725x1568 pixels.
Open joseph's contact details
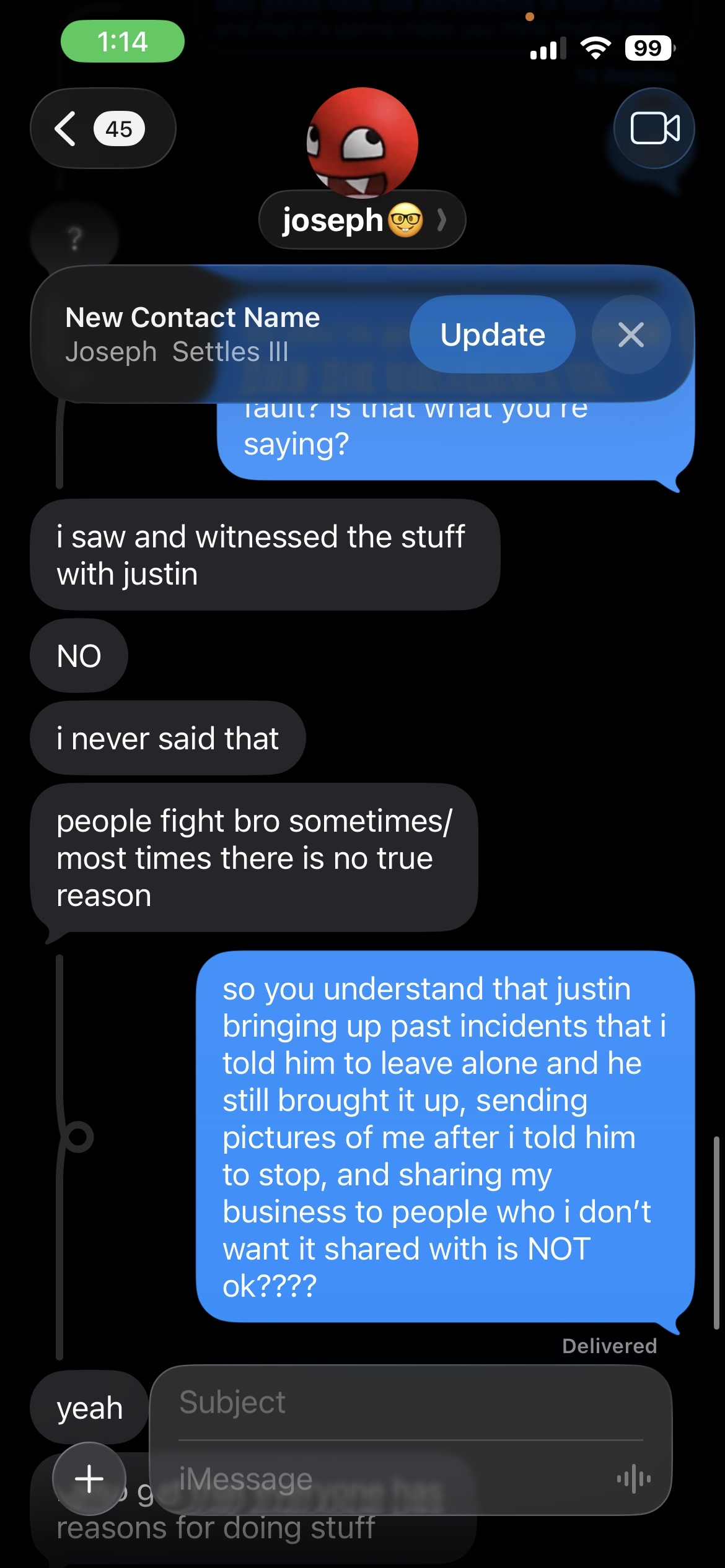tap(362, 220)
